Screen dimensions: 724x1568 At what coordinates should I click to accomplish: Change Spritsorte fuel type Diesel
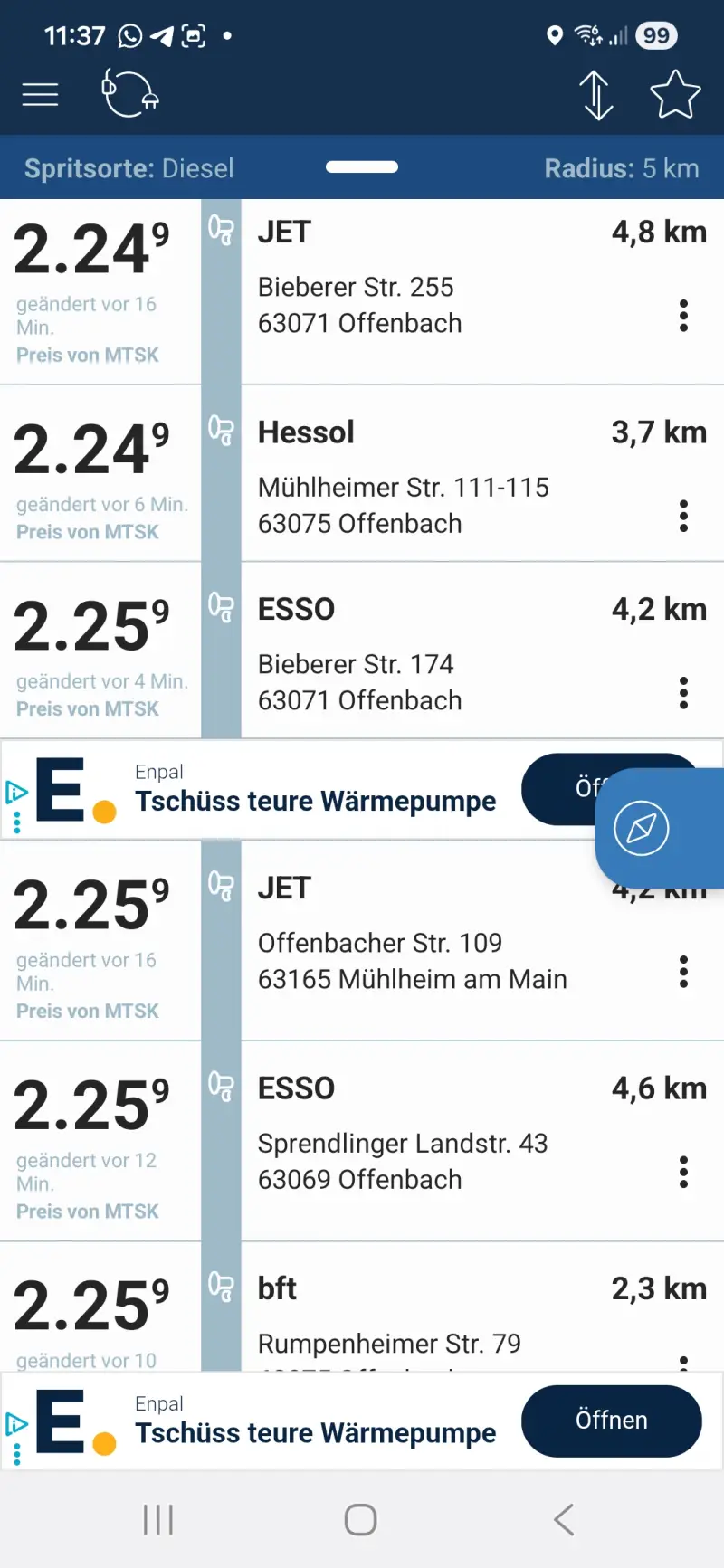[x=129, y=168]
